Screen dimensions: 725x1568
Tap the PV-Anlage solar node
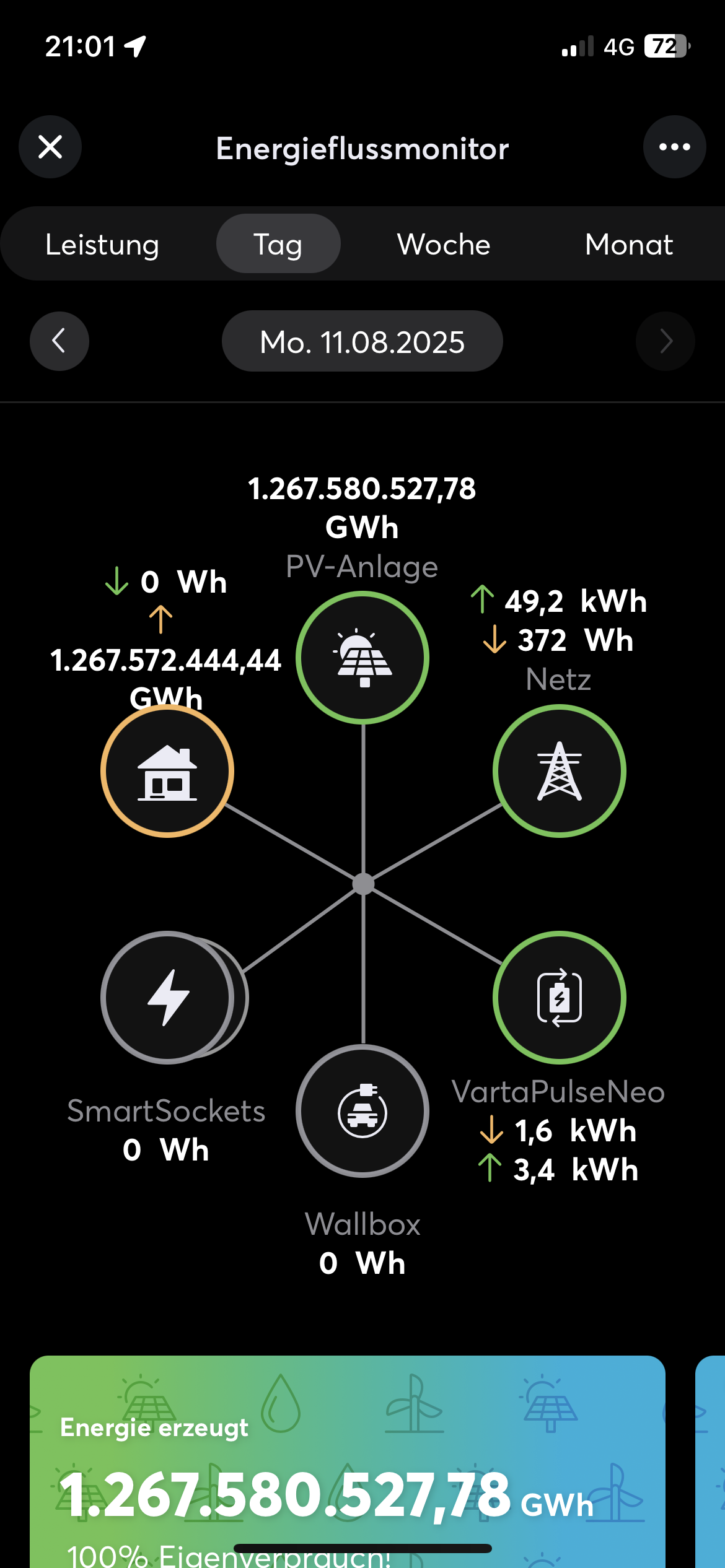362,658
